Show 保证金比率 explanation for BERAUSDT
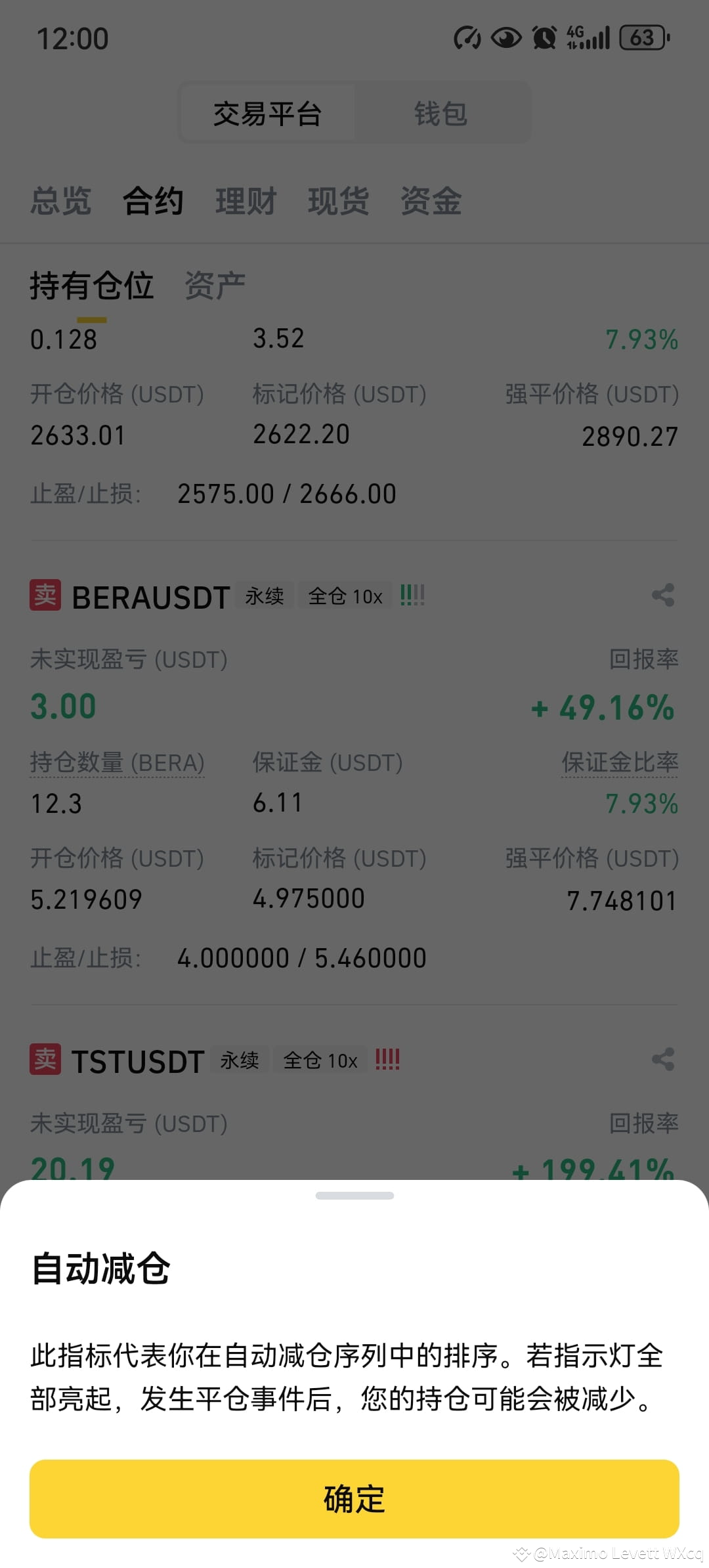Screen dimensions: 709x1568 (619, 762)
